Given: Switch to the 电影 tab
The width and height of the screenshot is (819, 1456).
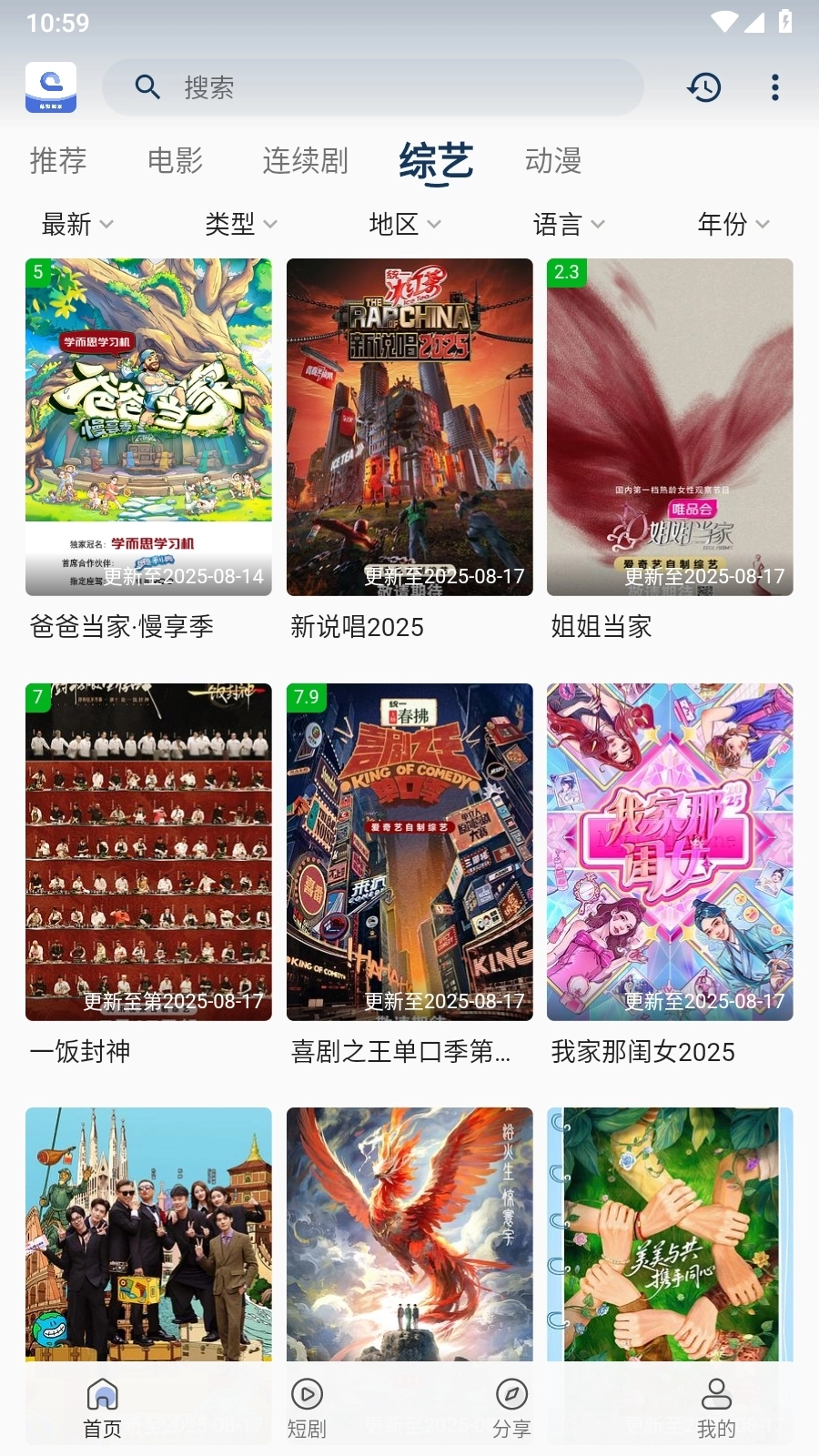Looking at the screenshot, I should coord(175,161).
